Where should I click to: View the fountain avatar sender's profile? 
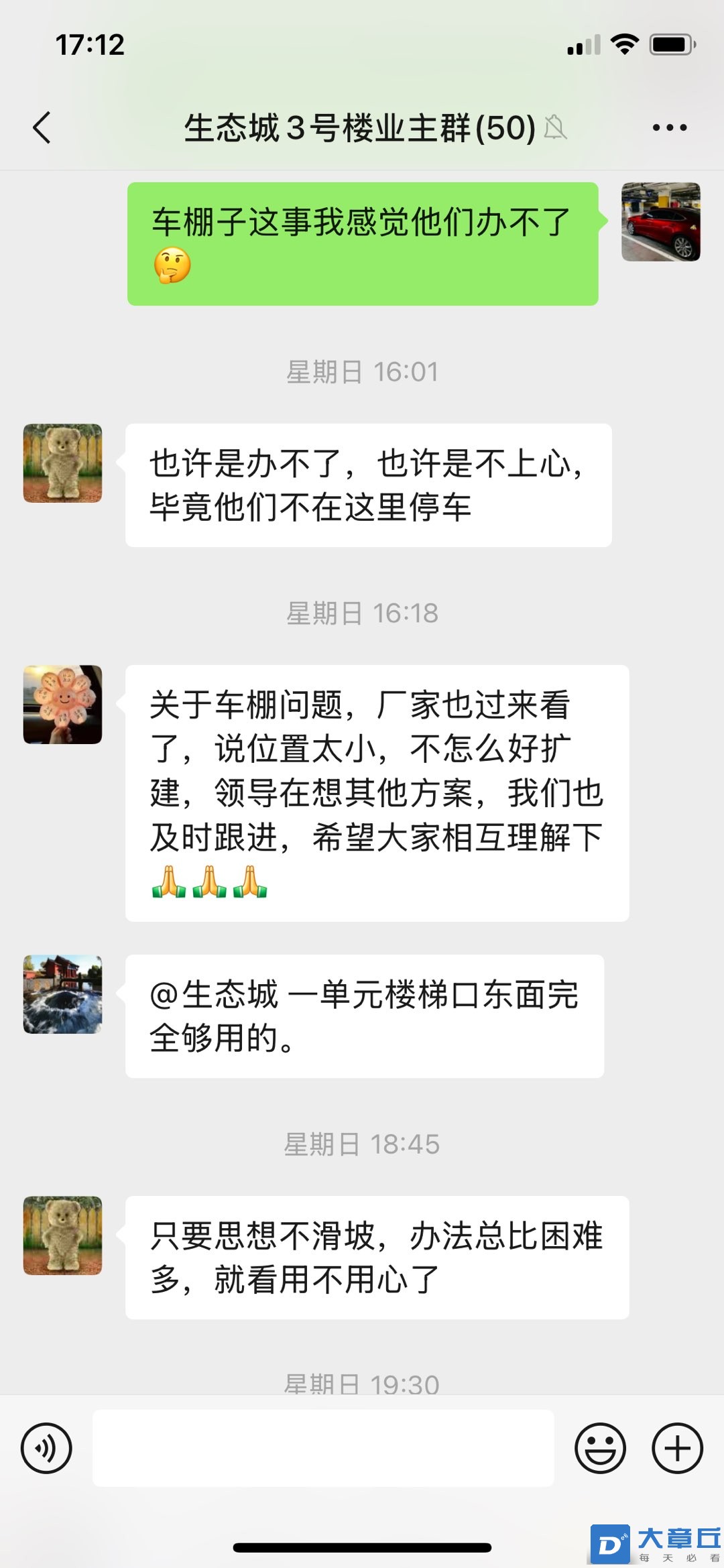62,994
